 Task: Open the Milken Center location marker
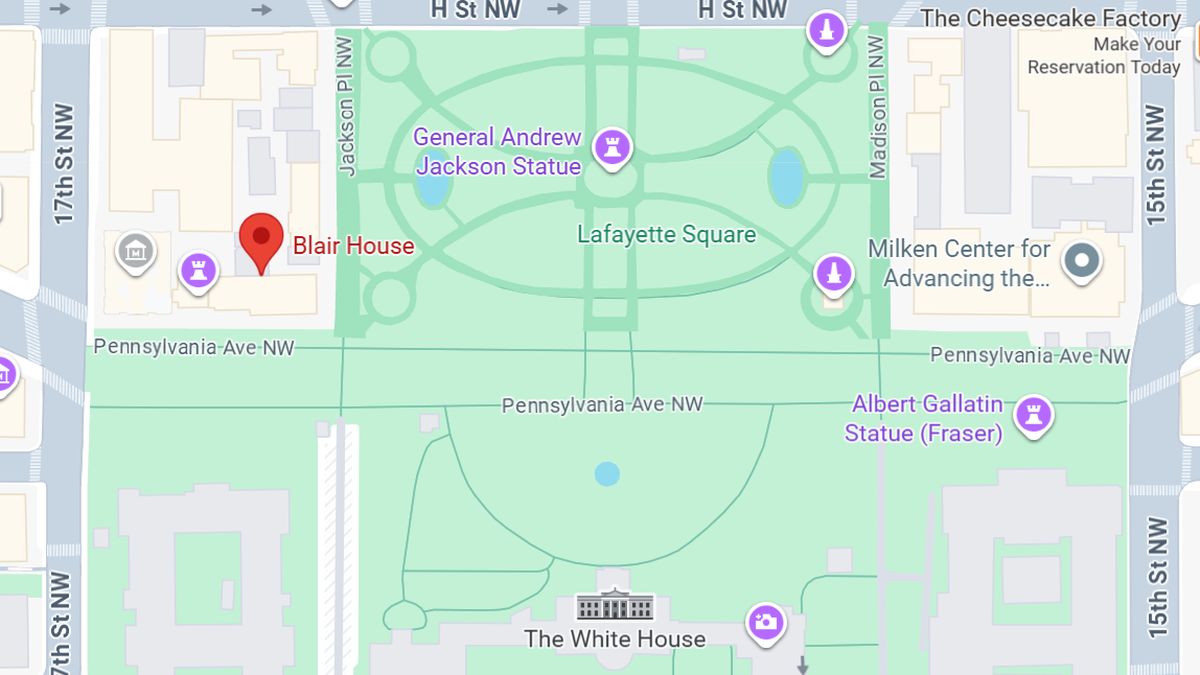pos(1081,261)
